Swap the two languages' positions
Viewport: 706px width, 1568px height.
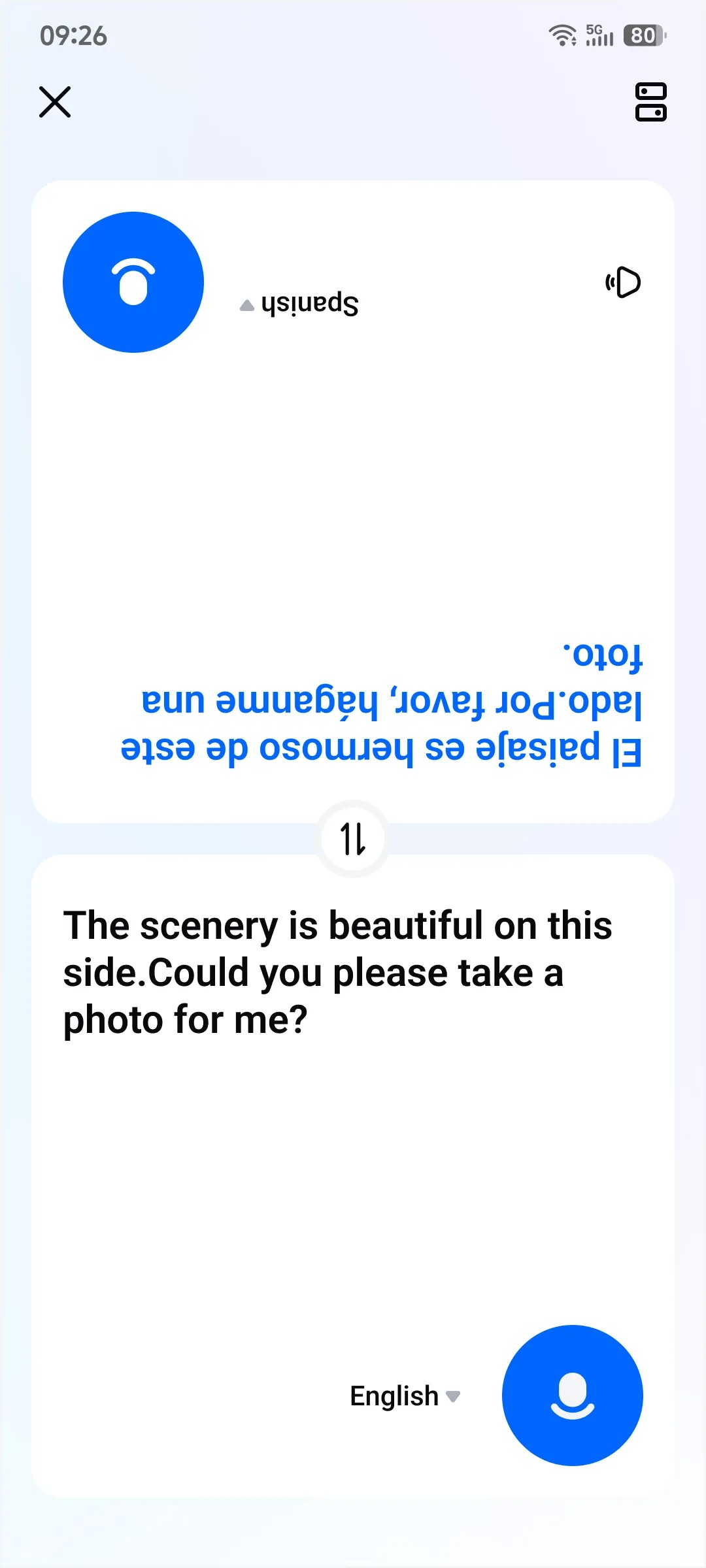(x=353, y=839)
